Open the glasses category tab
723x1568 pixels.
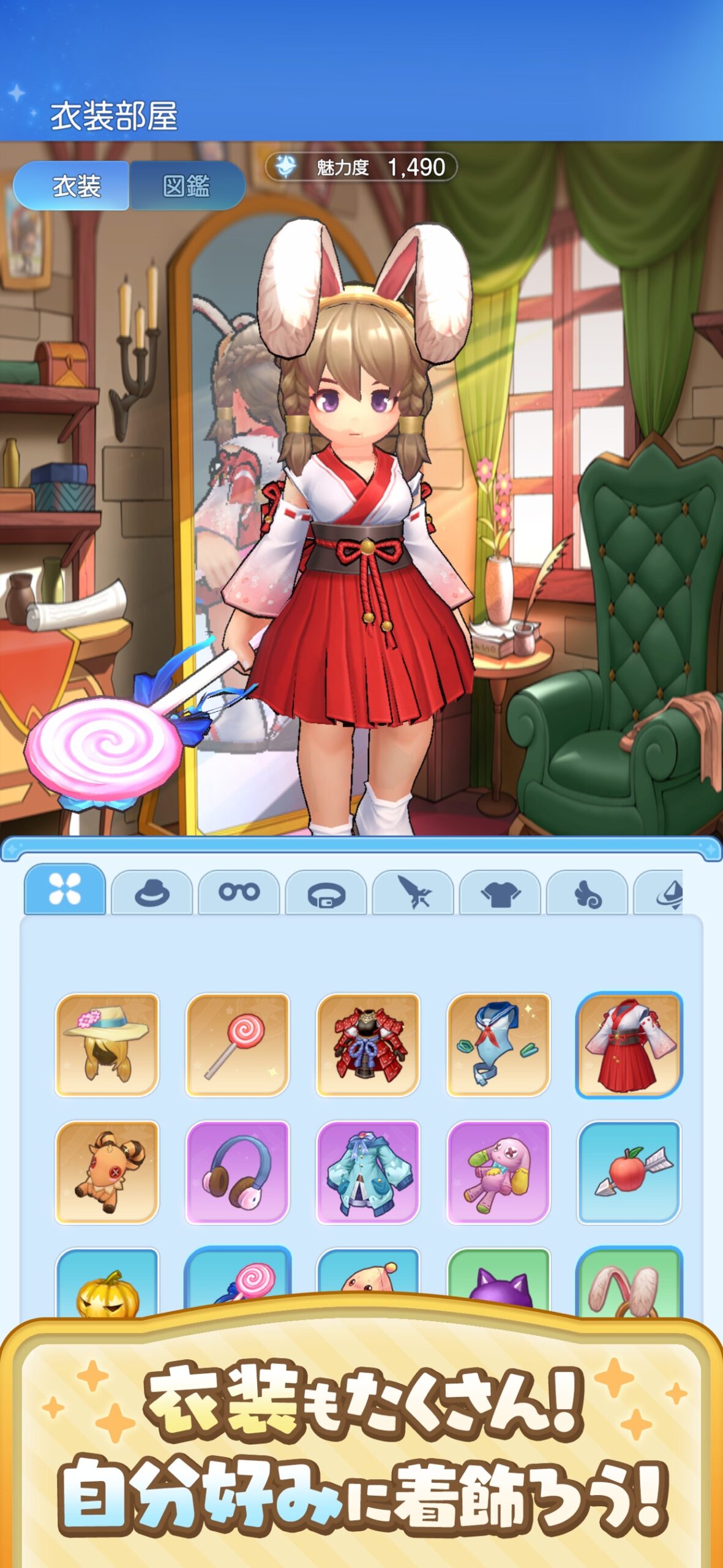(239, 892)
